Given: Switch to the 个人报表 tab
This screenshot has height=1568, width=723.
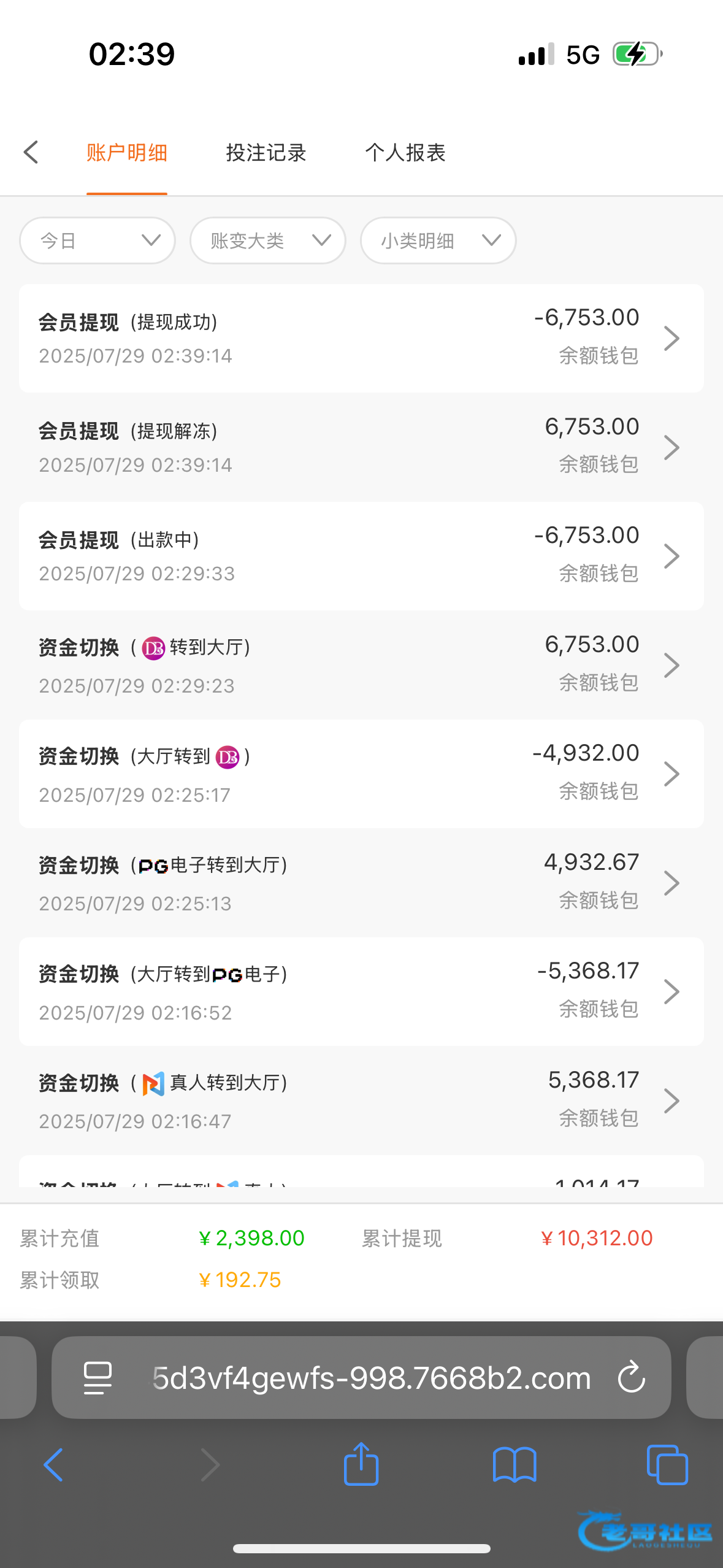Looking at the screenshot, I should point(405,152).
